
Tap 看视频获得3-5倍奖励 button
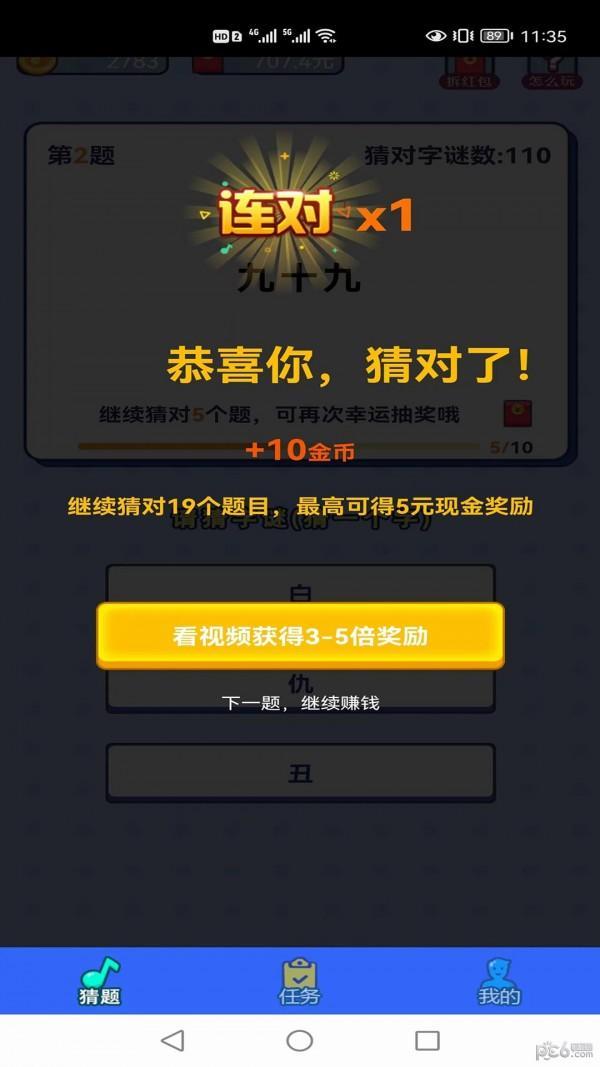click(300, 636)
